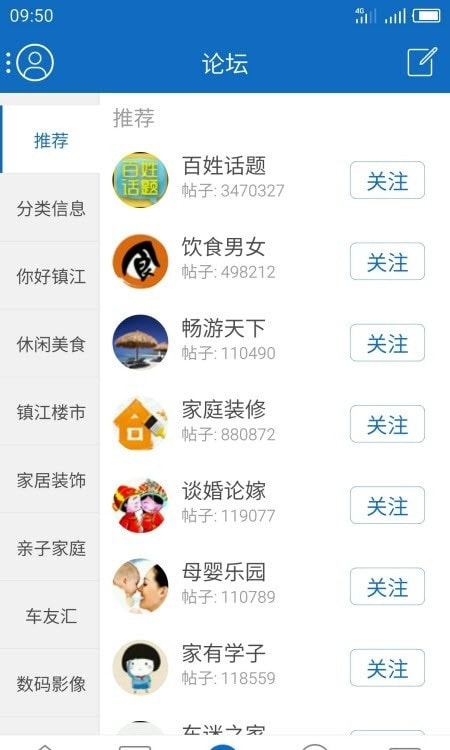Follow the 母婴乐园 board
Screen dimensions: 450x750
387,587
